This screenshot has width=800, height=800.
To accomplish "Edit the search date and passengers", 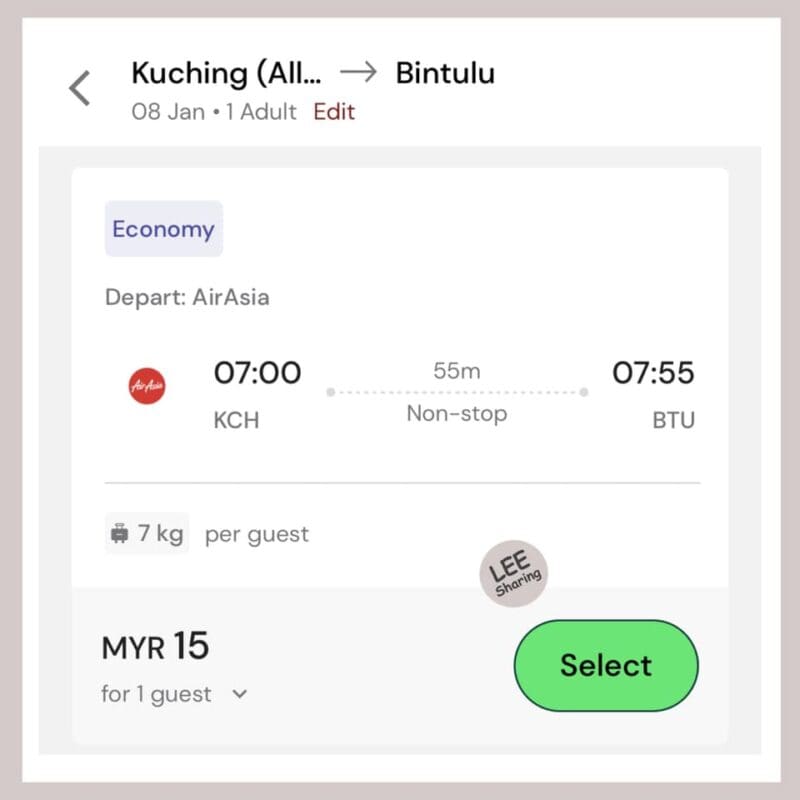I will click(334, 112).
